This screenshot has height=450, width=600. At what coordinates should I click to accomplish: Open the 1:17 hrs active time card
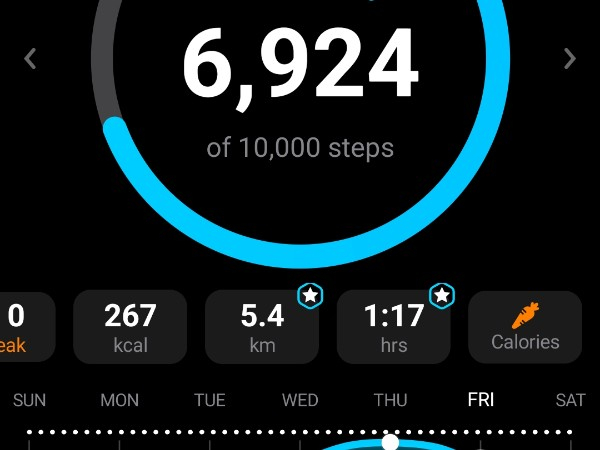pos(394,327)
